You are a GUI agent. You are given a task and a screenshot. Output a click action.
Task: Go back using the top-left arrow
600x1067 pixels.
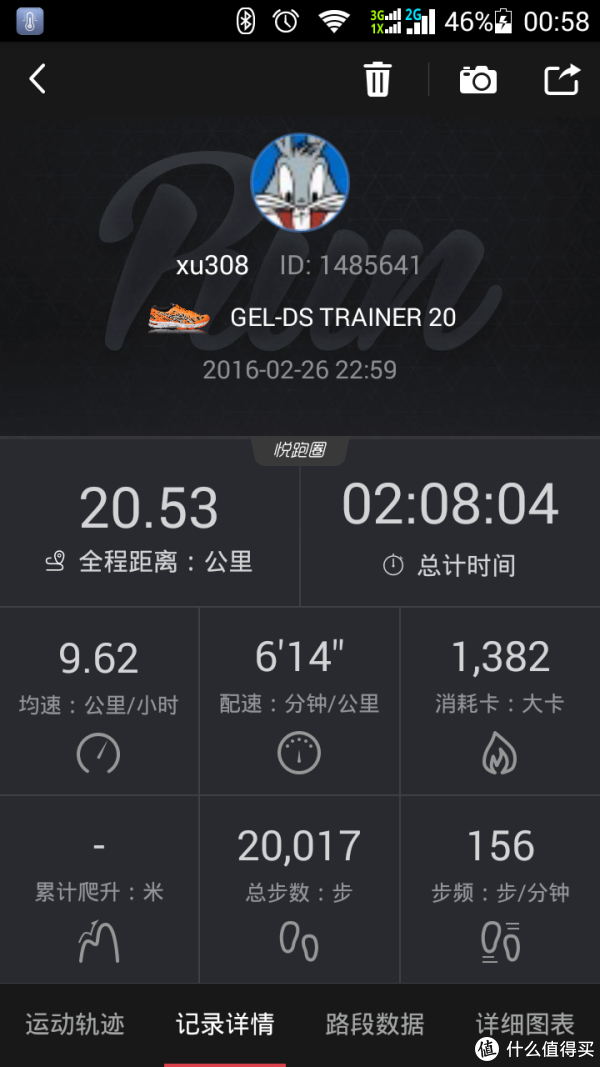coord(37,79)
